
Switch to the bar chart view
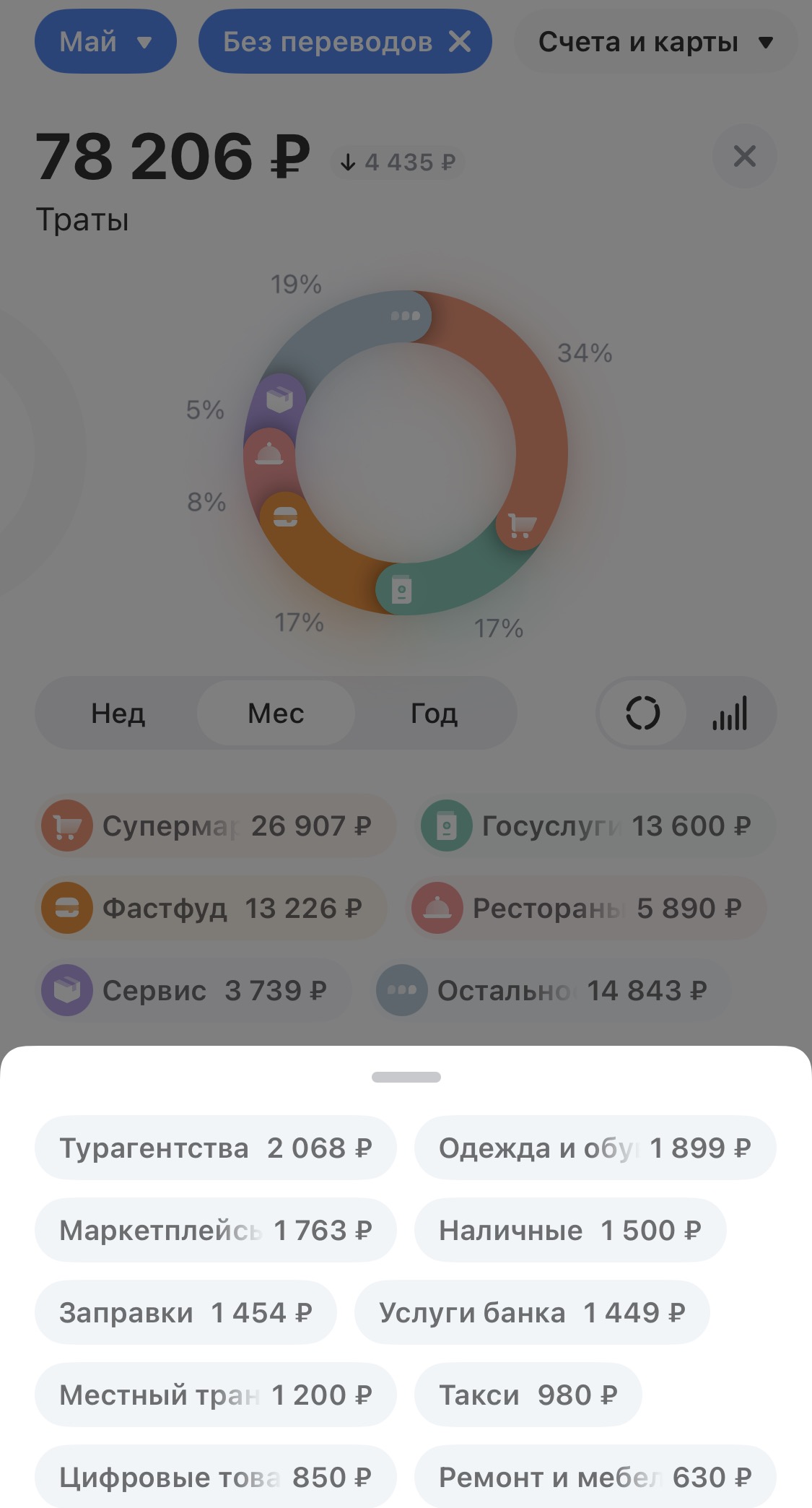(730, 714)
